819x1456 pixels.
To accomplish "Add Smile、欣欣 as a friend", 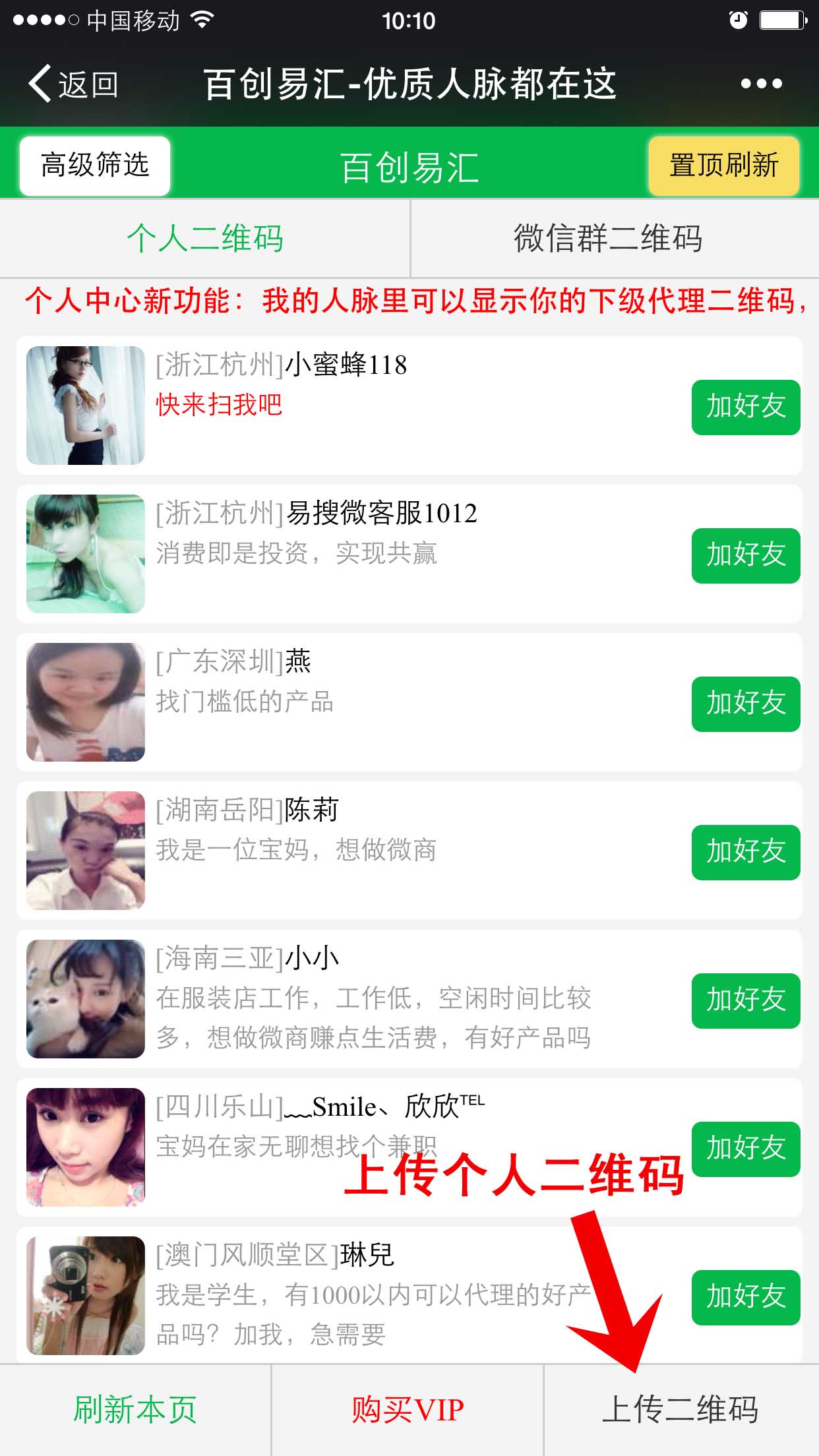I will (x=745, y=1149).
